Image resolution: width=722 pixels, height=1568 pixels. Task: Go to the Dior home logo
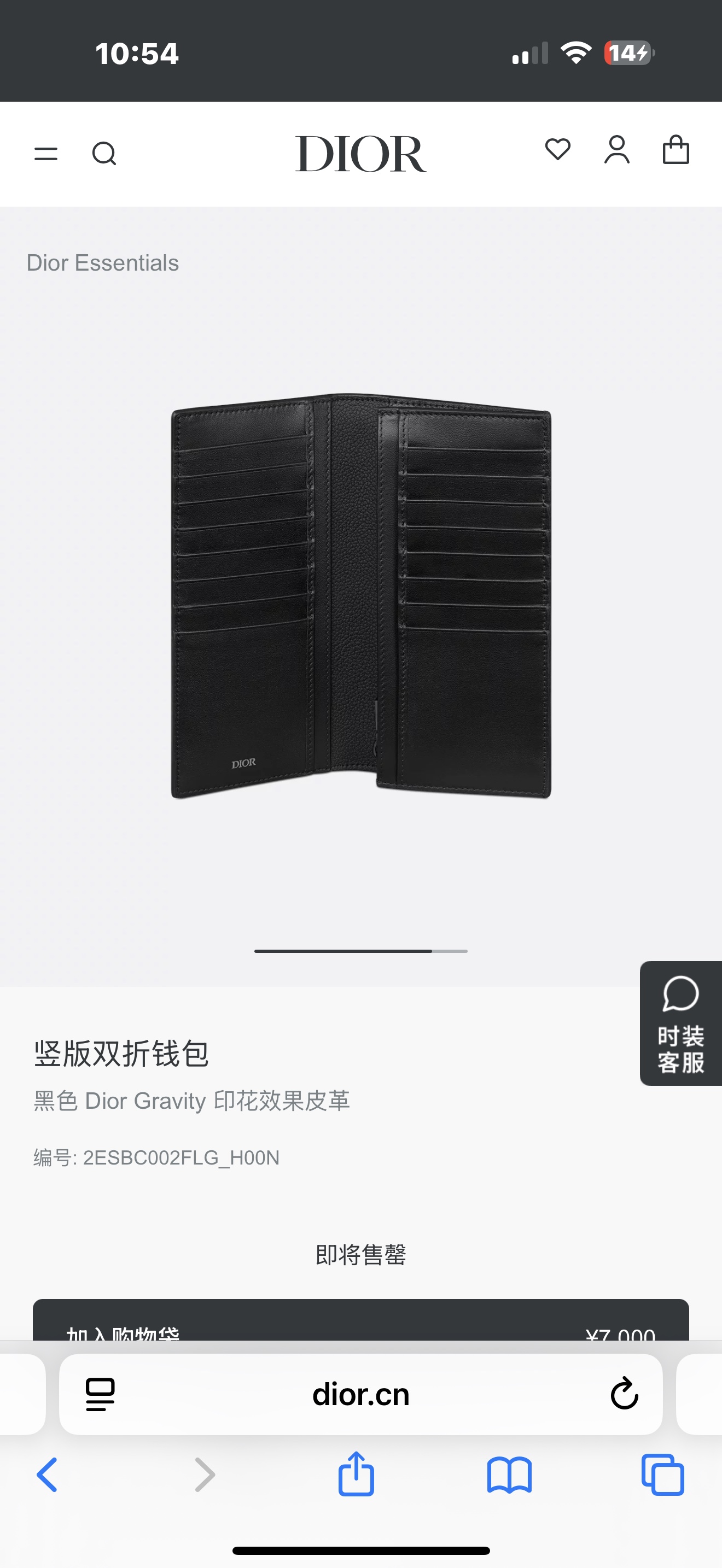[x=360, y=154]
